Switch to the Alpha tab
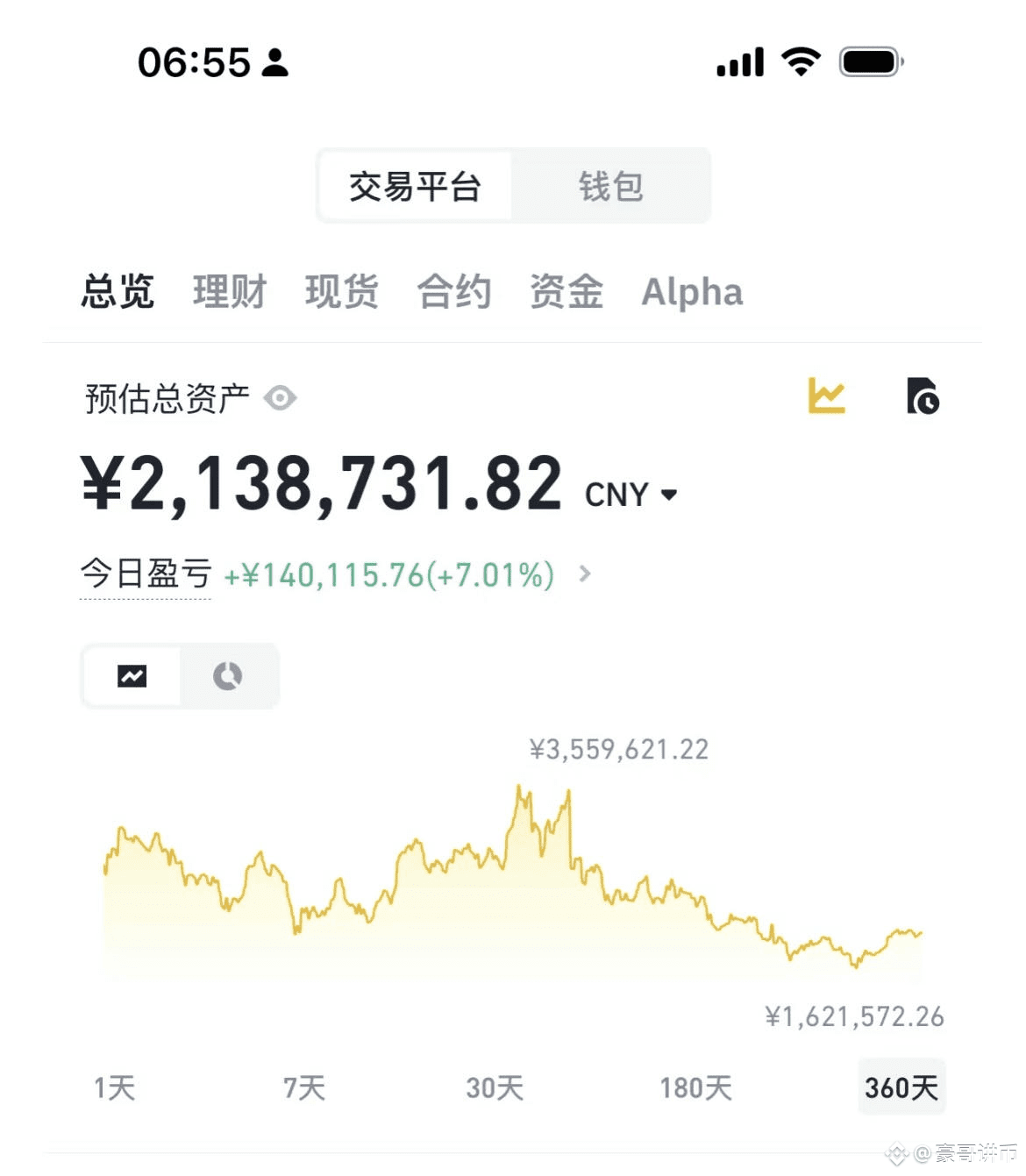Viewport: 1026px width, 1176px height. pos(692,292)
